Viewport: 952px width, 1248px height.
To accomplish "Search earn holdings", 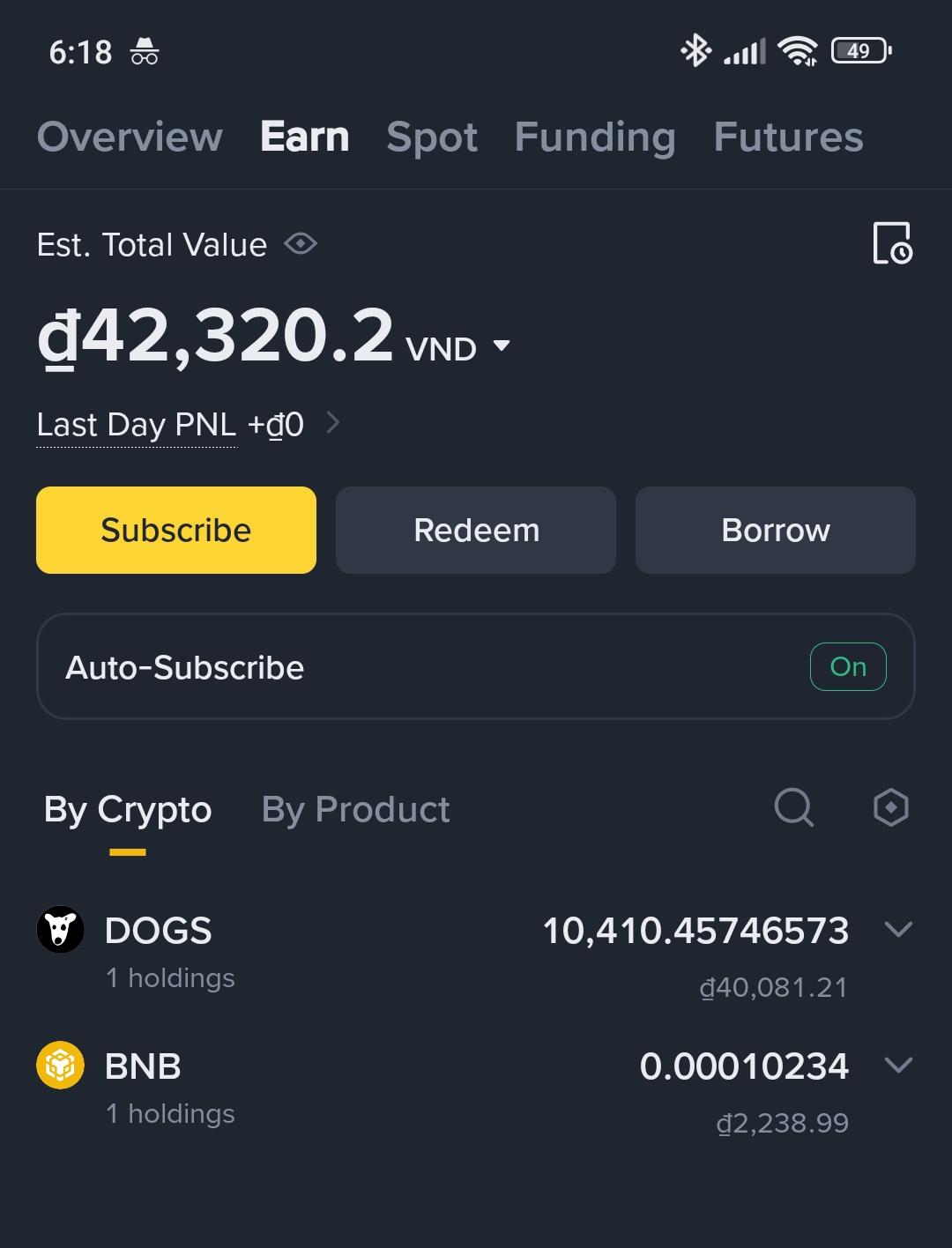I will click(x=793, y=807).
